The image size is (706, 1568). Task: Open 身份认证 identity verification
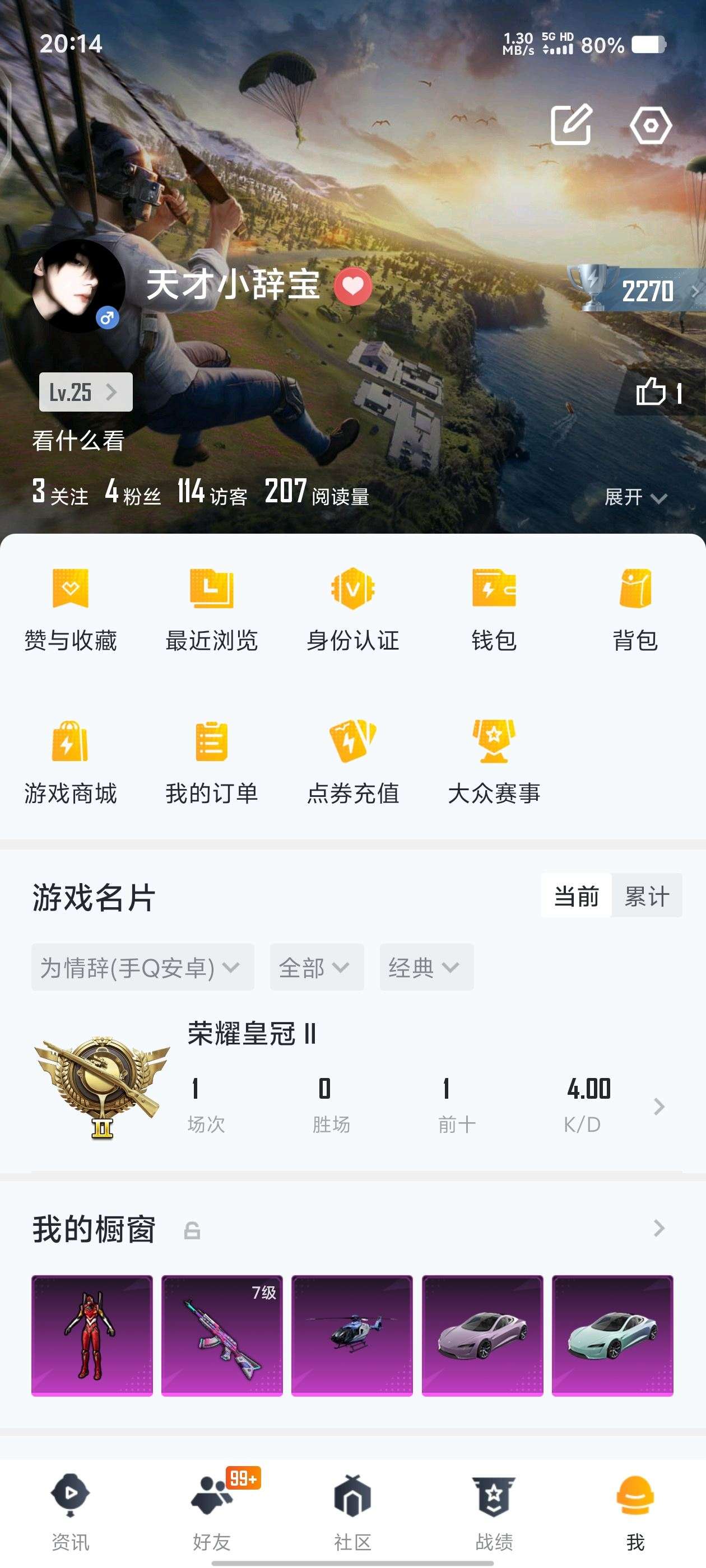pos(354,609)
